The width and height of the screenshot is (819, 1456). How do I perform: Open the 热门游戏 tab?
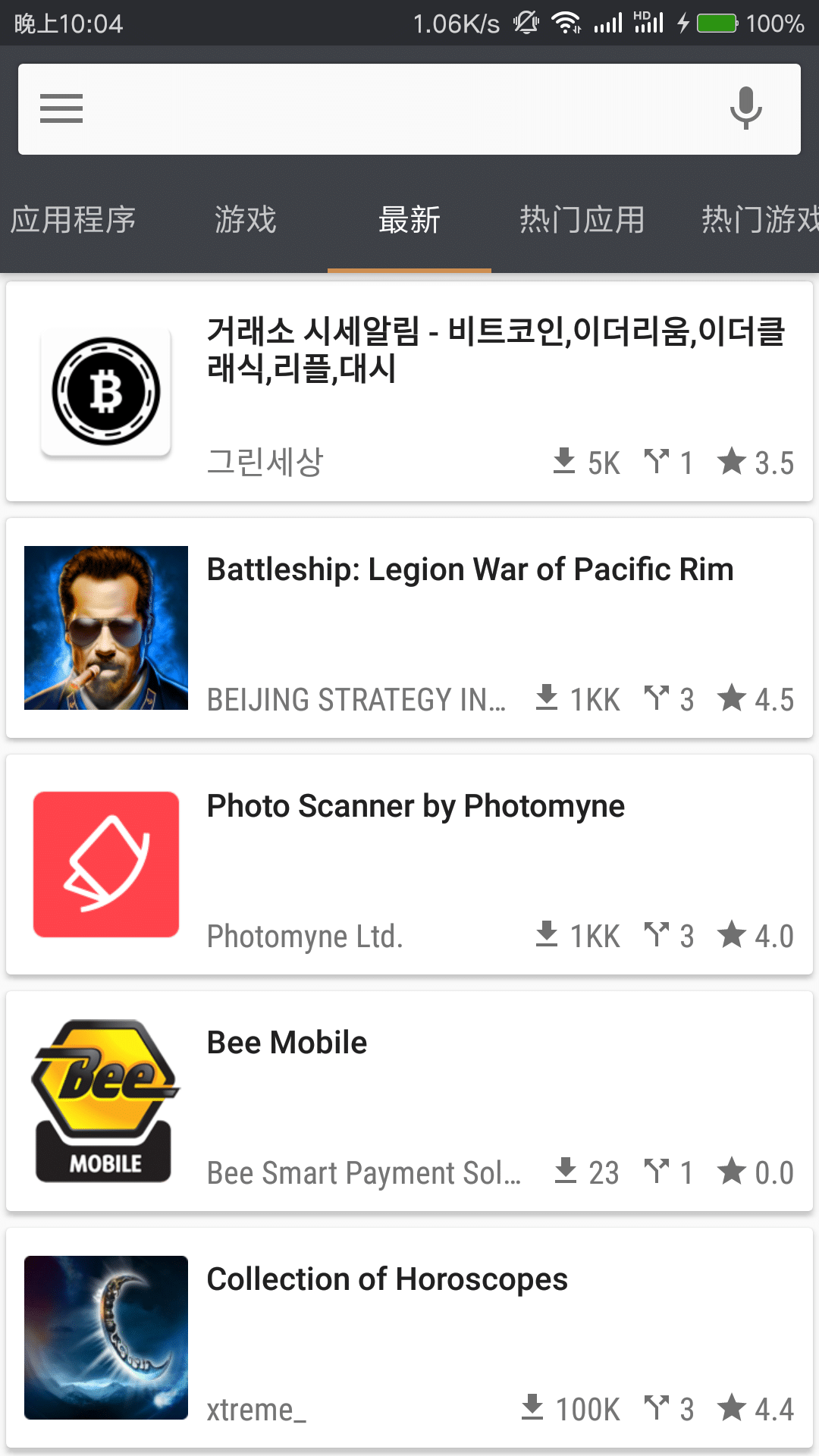(758, 220)
